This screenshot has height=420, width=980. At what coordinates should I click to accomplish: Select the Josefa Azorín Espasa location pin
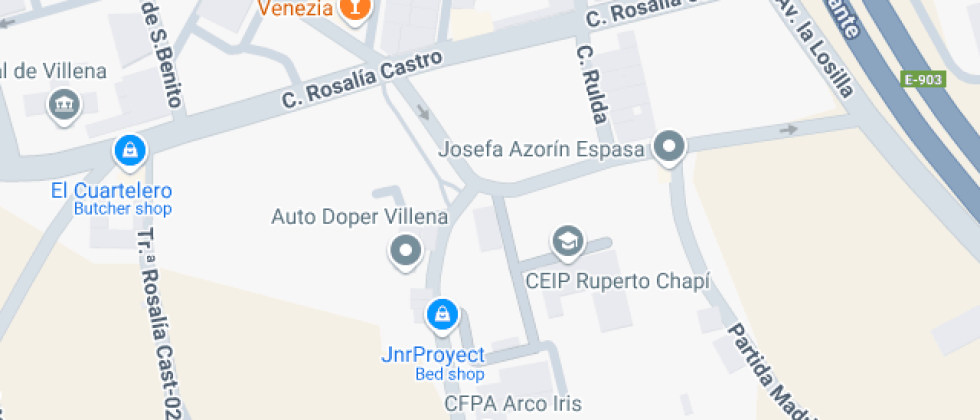pyautogui.click(x=669, y=147)
